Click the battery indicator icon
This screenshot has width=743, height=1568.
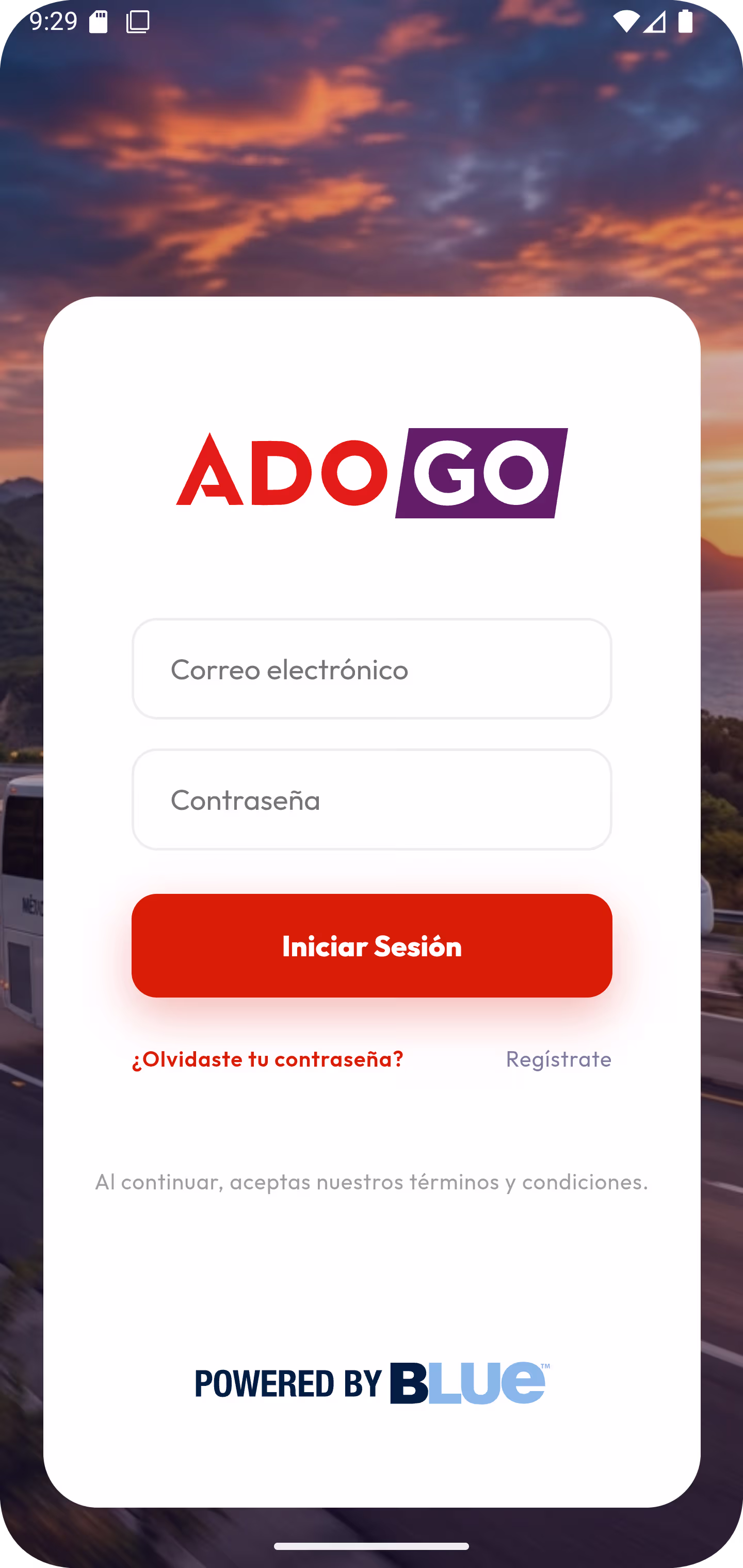point(686,21)
